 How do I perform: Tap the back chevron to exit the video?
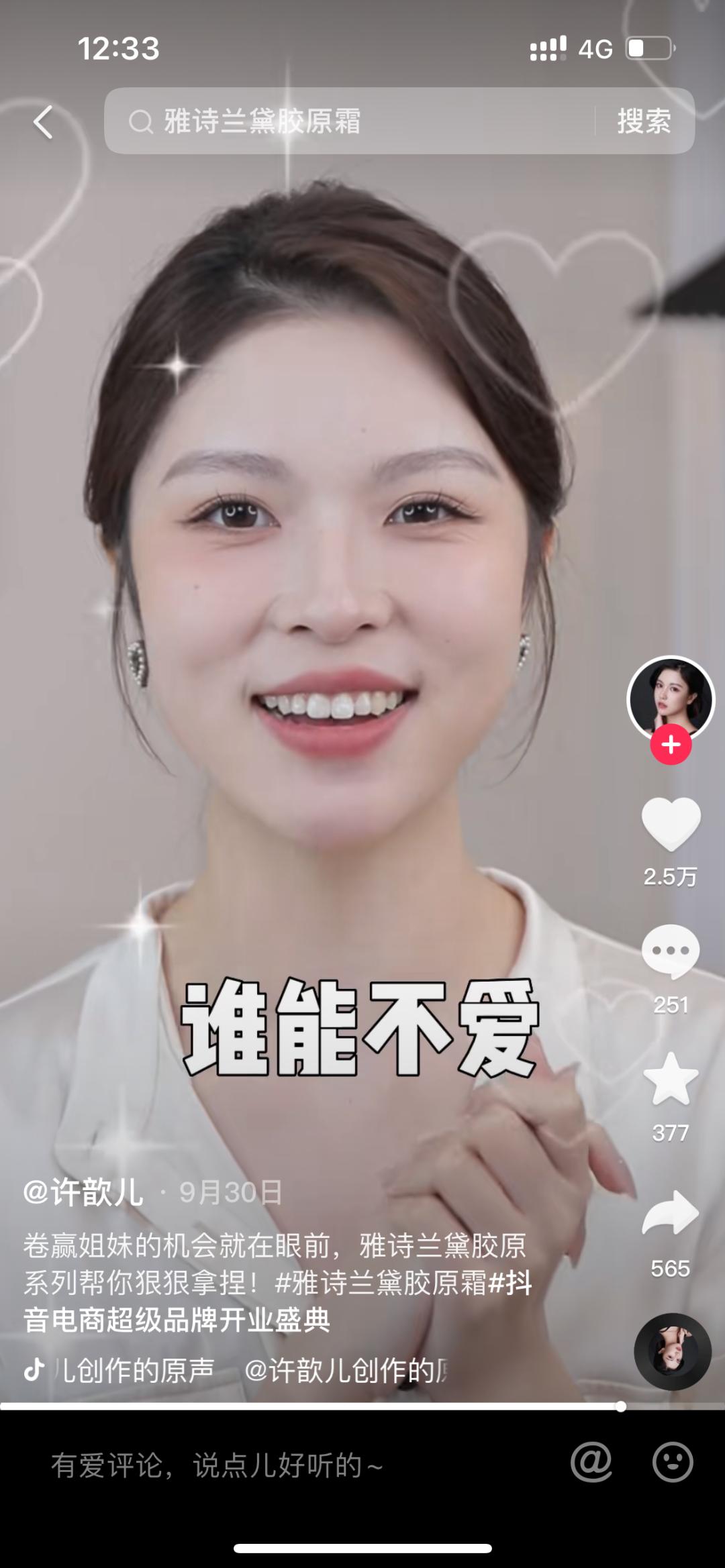(42, 121)
